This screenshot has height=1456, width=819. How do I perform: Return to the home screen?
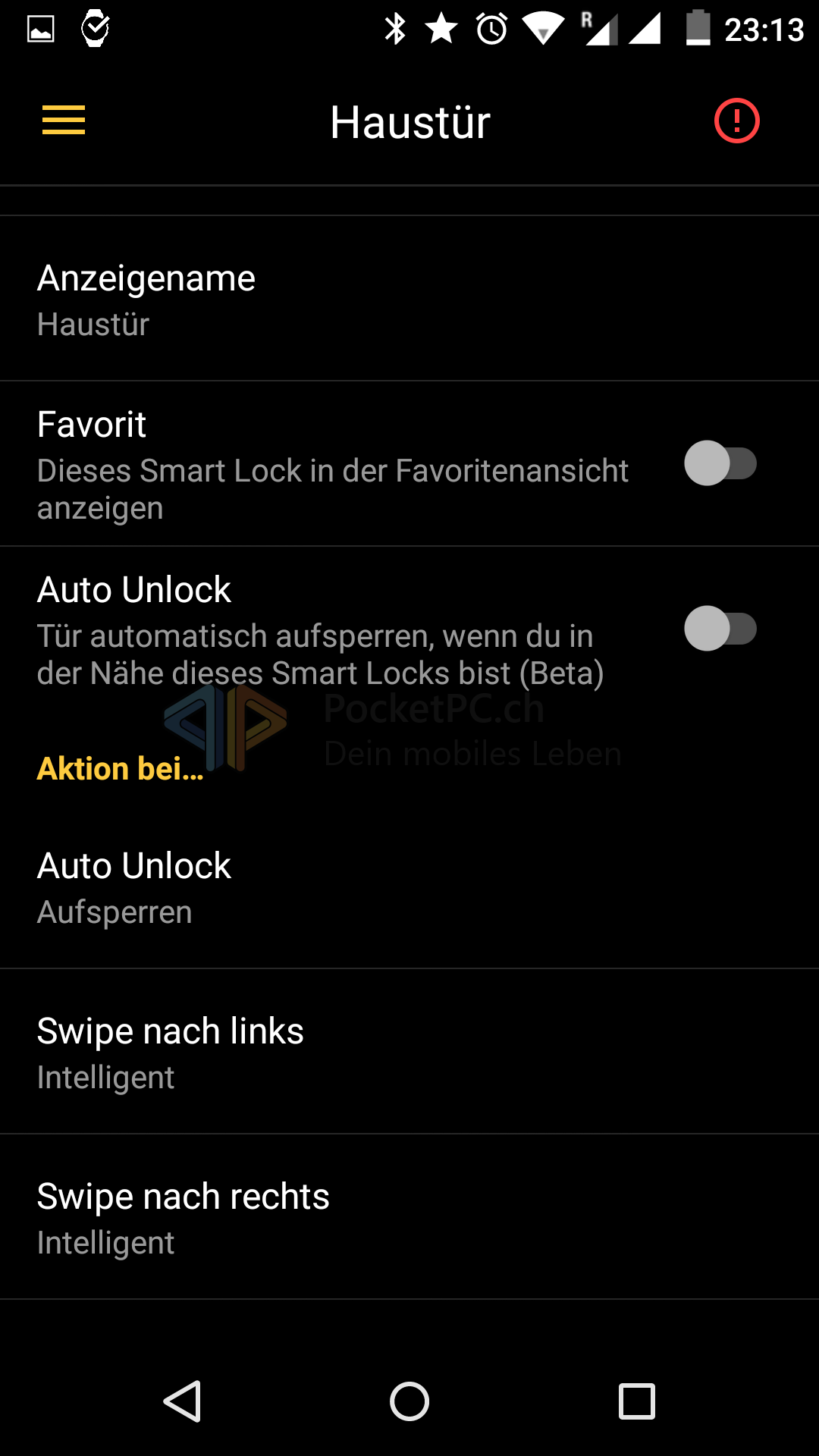click(409, 1401)
